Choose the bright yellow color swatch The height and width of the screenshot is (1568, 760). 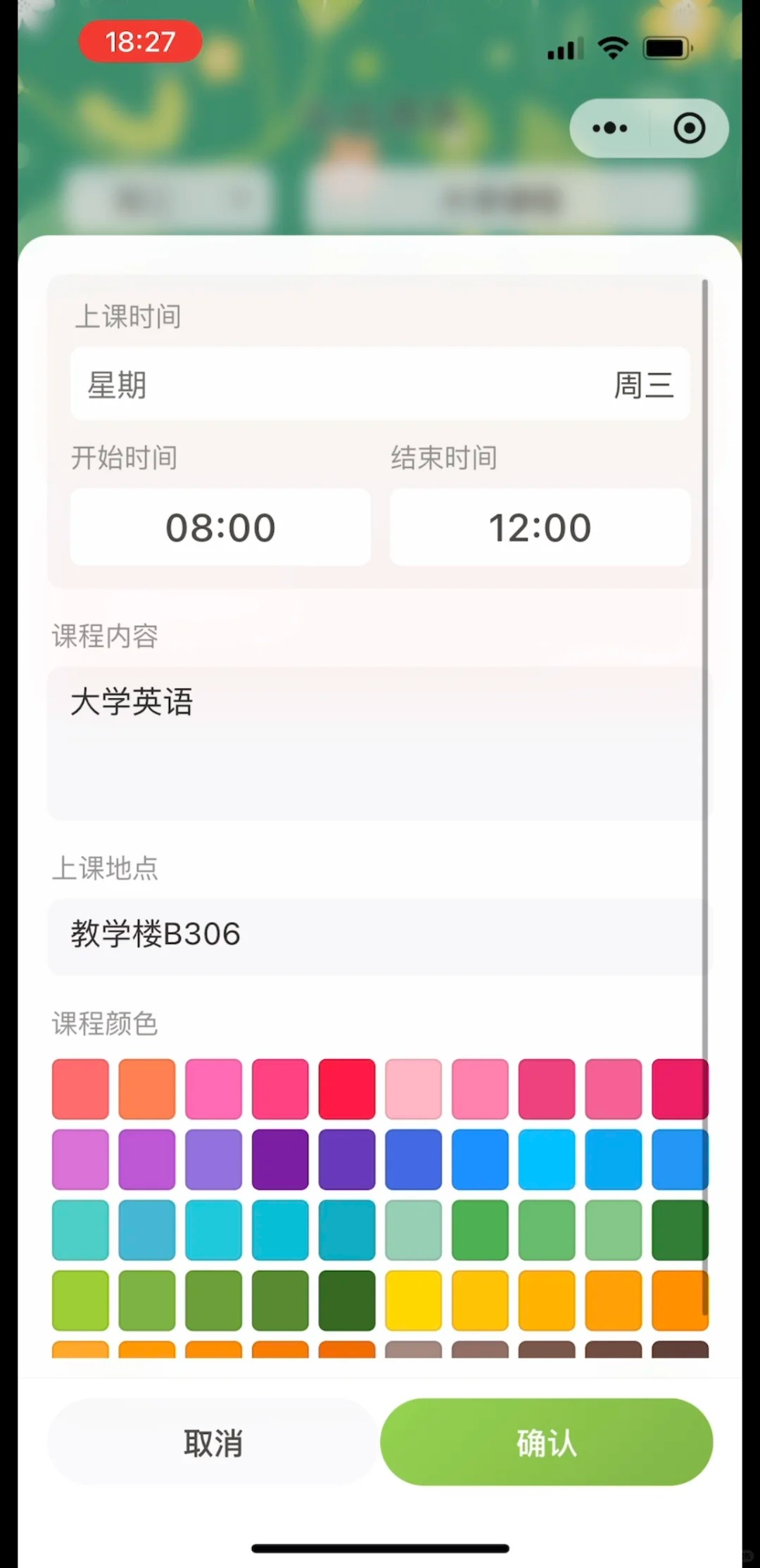coord(413,1300)
